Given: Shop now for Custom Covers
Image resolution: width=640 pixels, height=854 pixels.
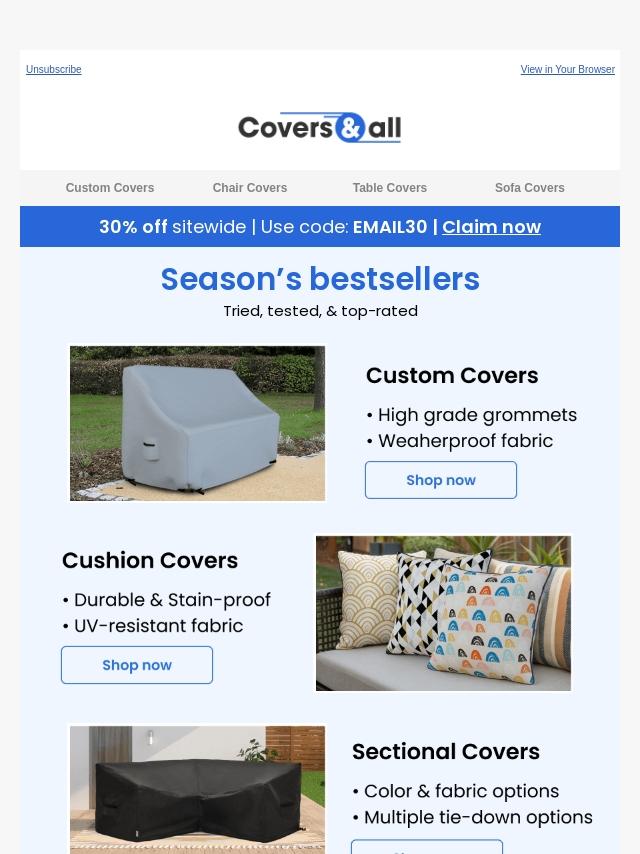Looking at the screenshot, I should tap(441, 480).
